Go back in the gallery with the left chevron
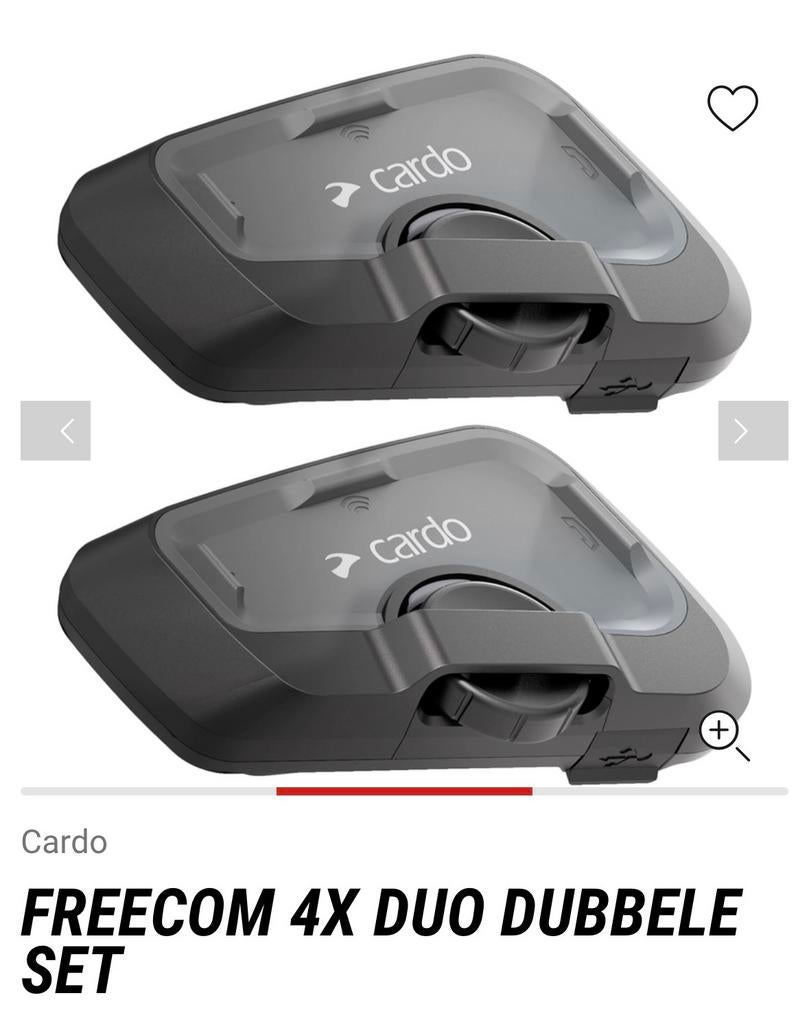The width and height of the screenshot is (809, 1024). 66,429
